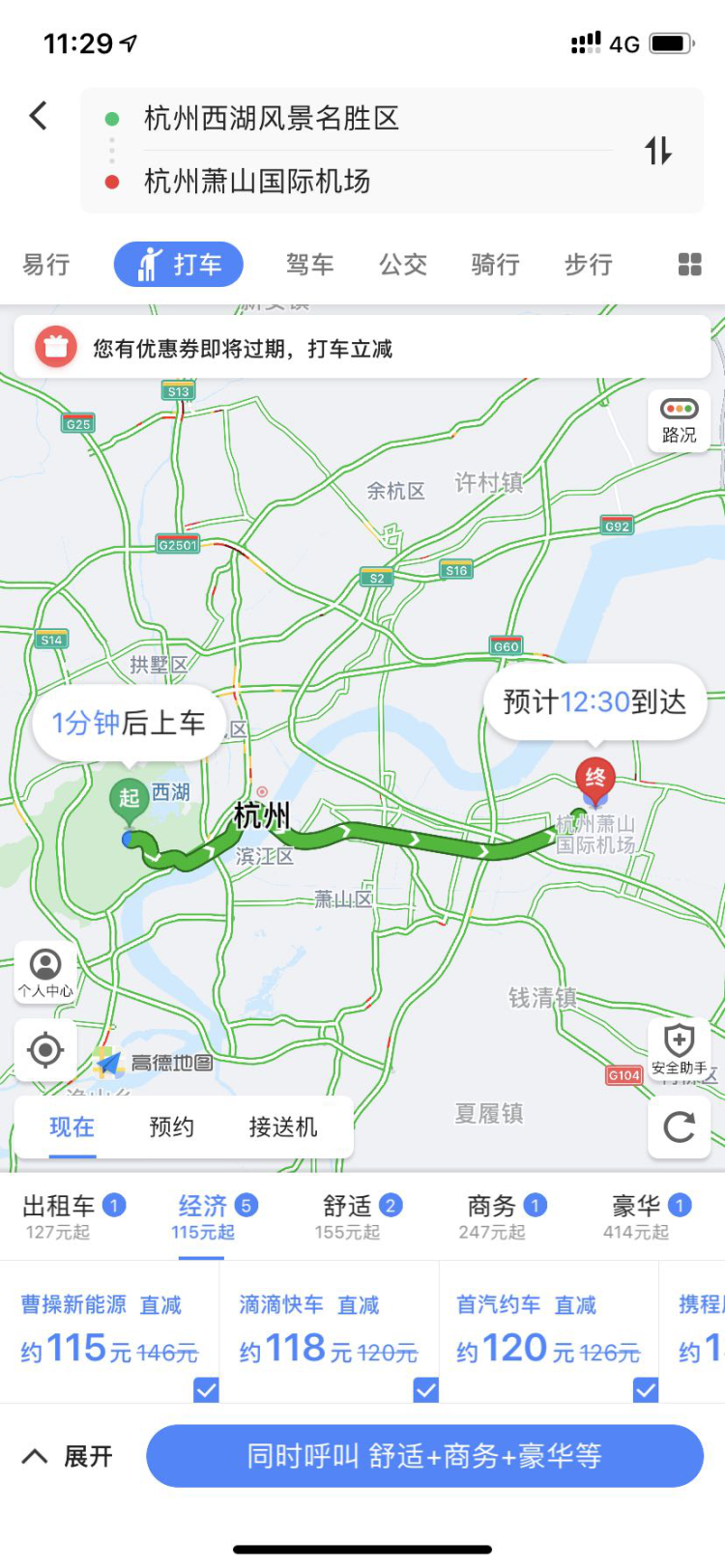
Task: Go back using the top-left arrow
Action: [x=39, y=117]
